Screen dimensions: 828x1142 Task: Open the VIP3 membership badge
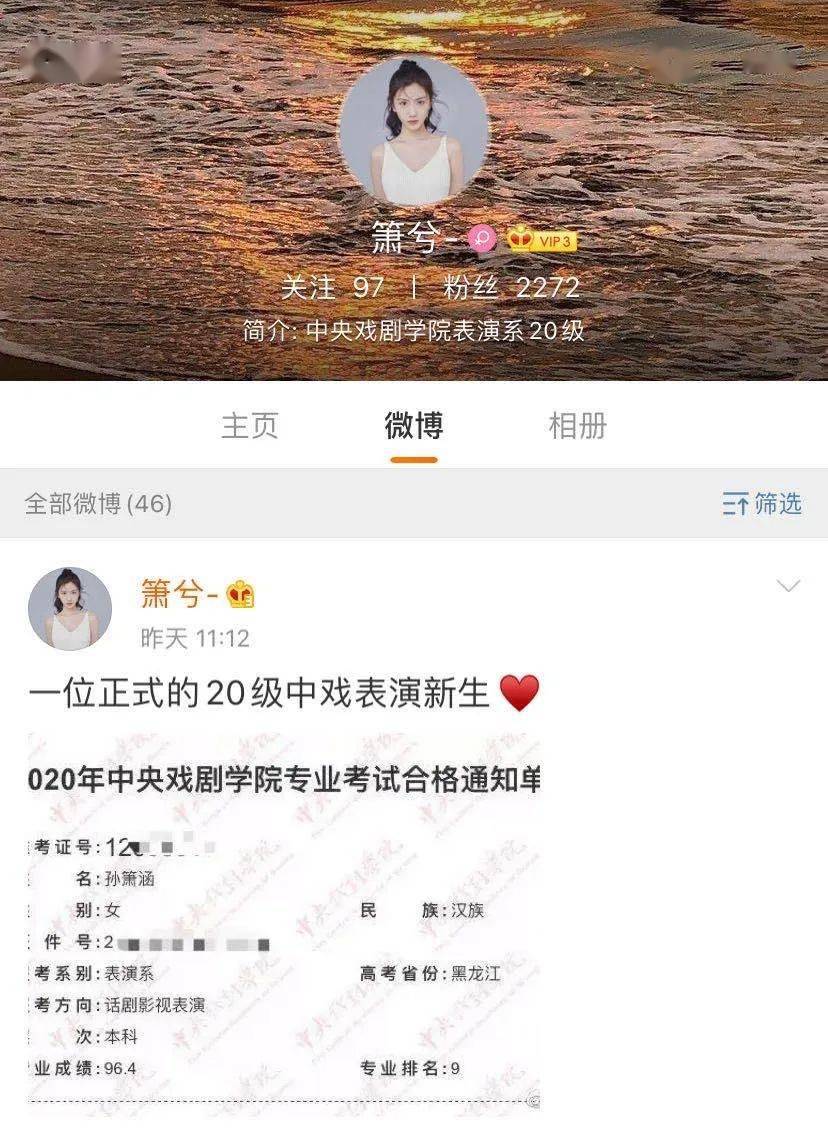point(542,240)
